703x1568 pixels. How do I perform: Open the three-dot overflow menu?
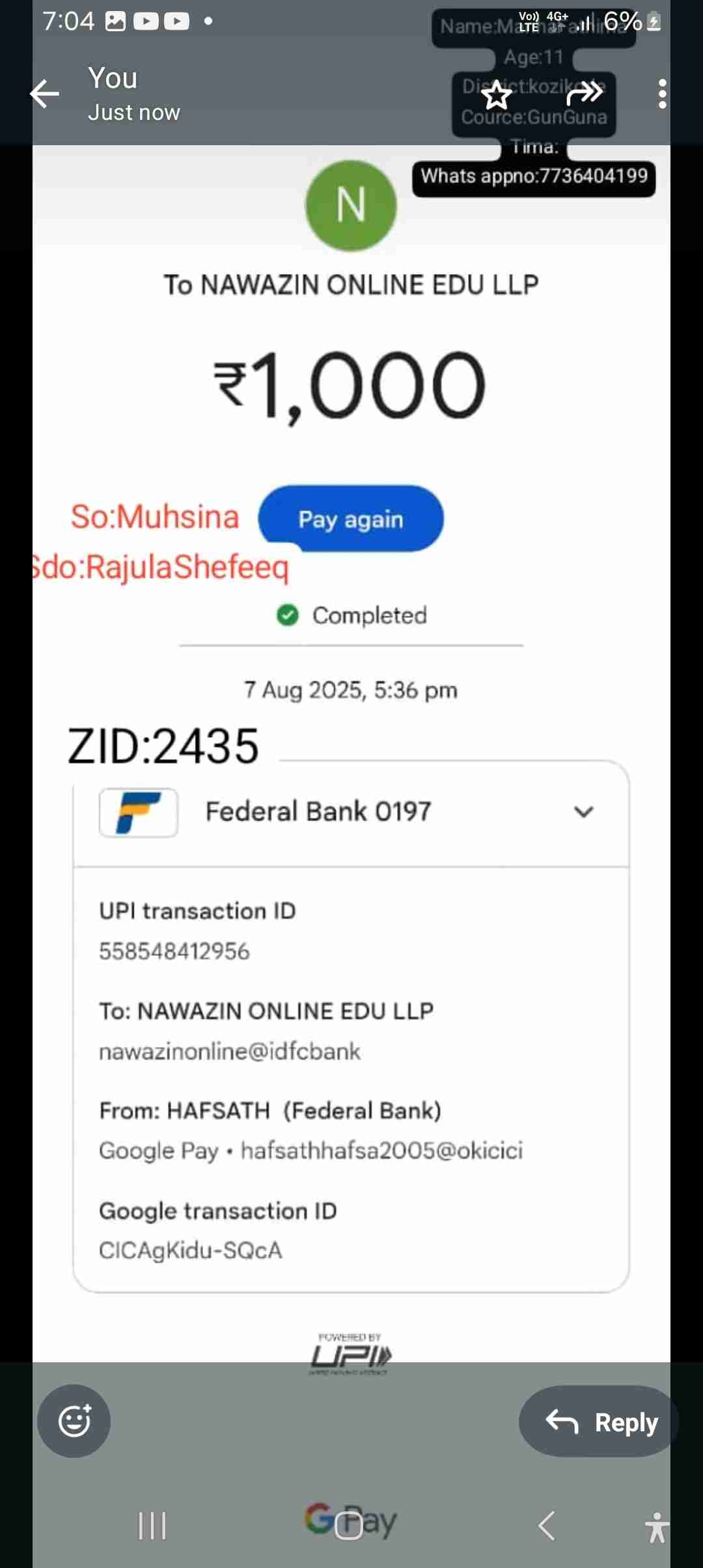click(662, 94)
